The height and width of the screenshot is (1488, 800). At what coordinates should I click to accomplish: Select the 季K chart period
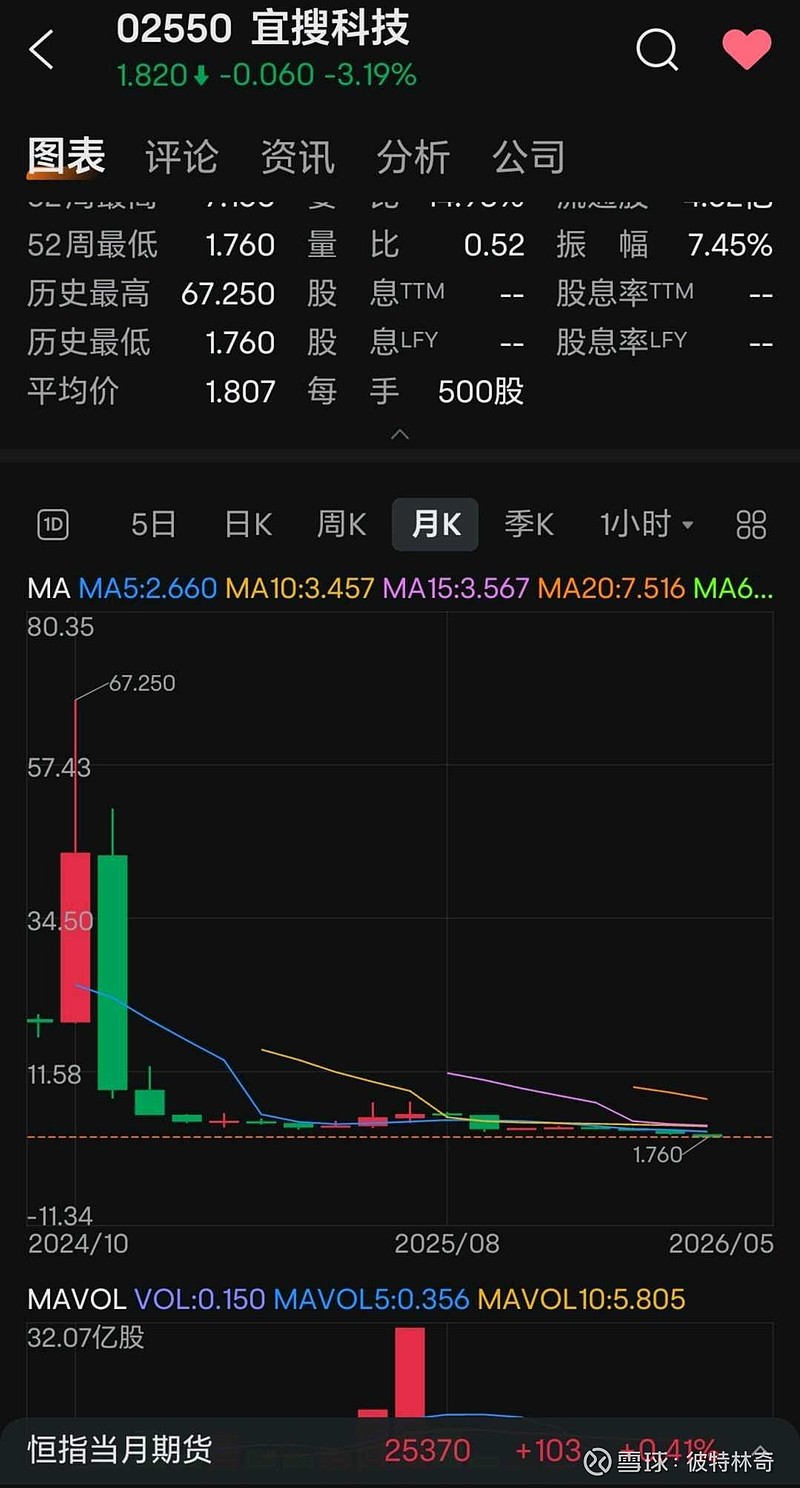[528, 524]
